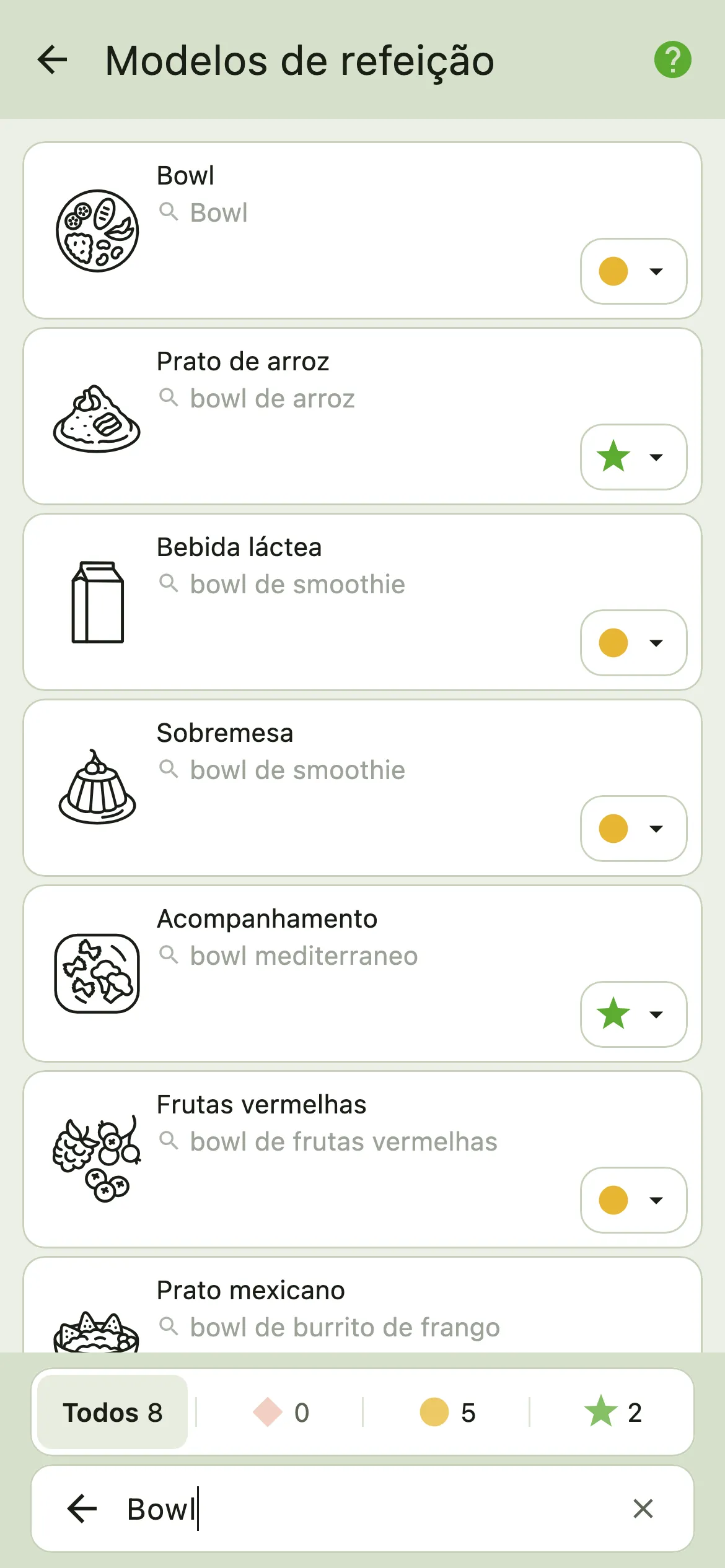725x1568 pixels.
Task: Open the Frutas vermelhas template
Action: coord(362,1159)
